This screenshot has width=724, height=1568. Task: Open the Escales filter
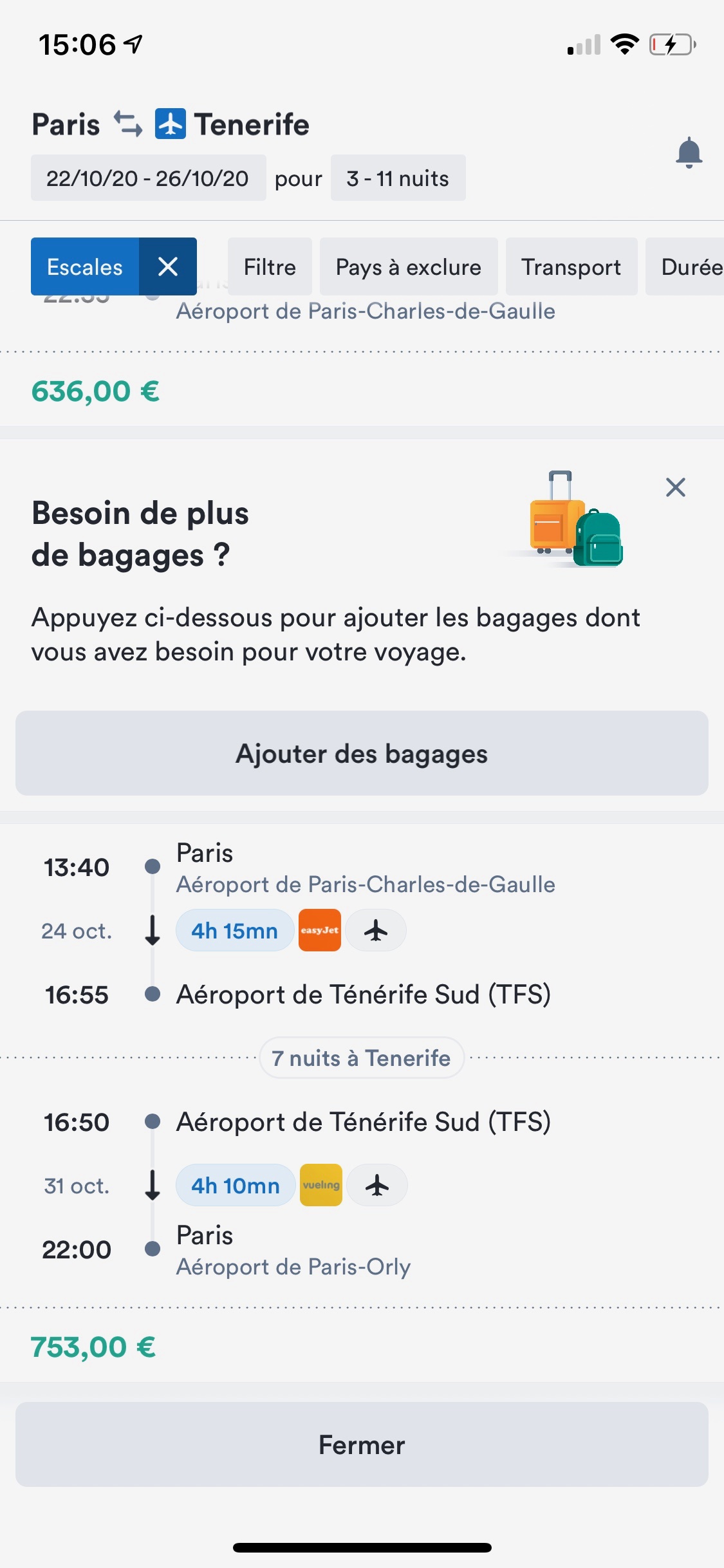pos(85,267)
